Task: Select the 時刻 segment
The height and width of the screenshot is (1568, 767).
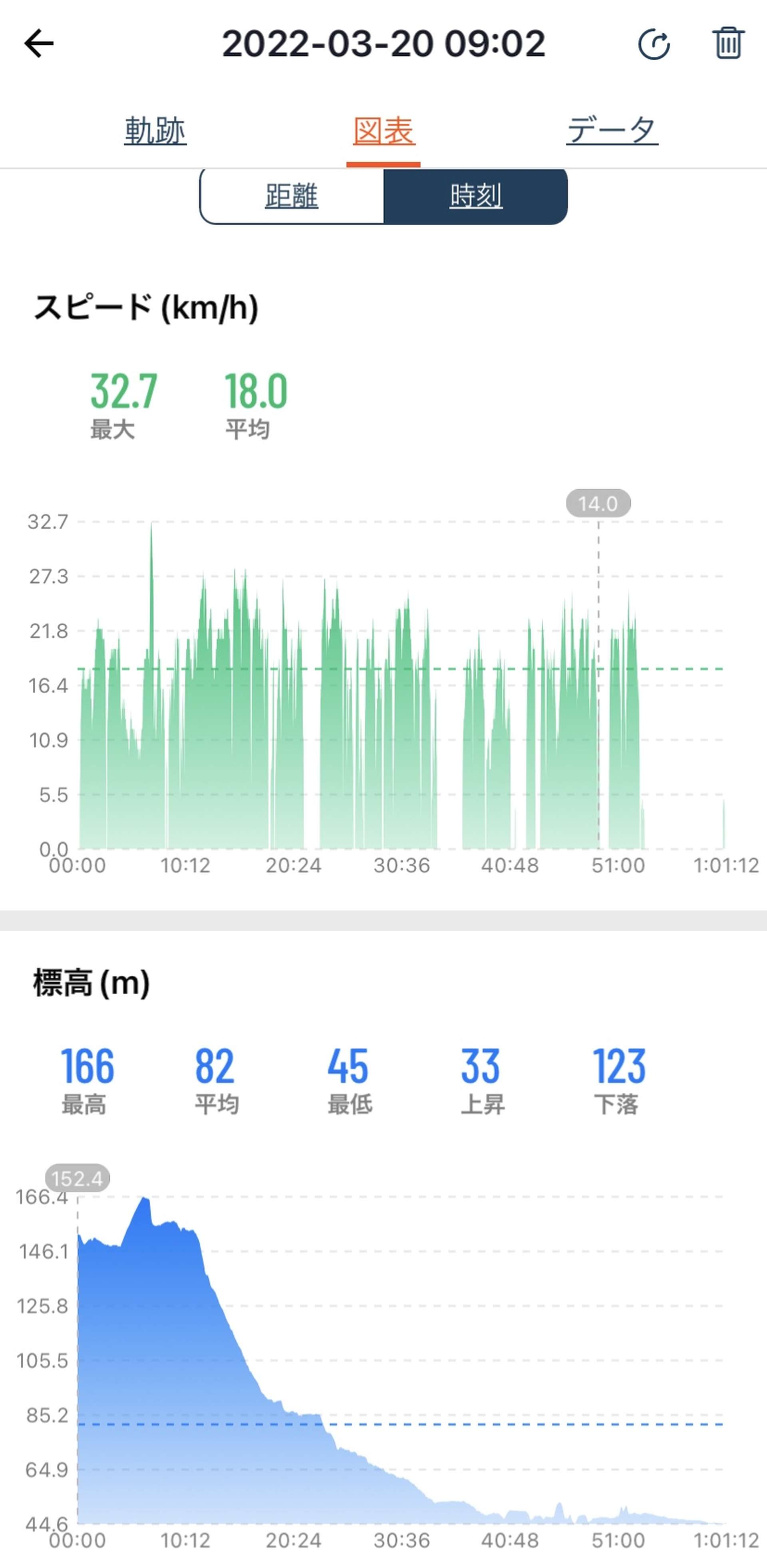Action: (x=476, y=196)
